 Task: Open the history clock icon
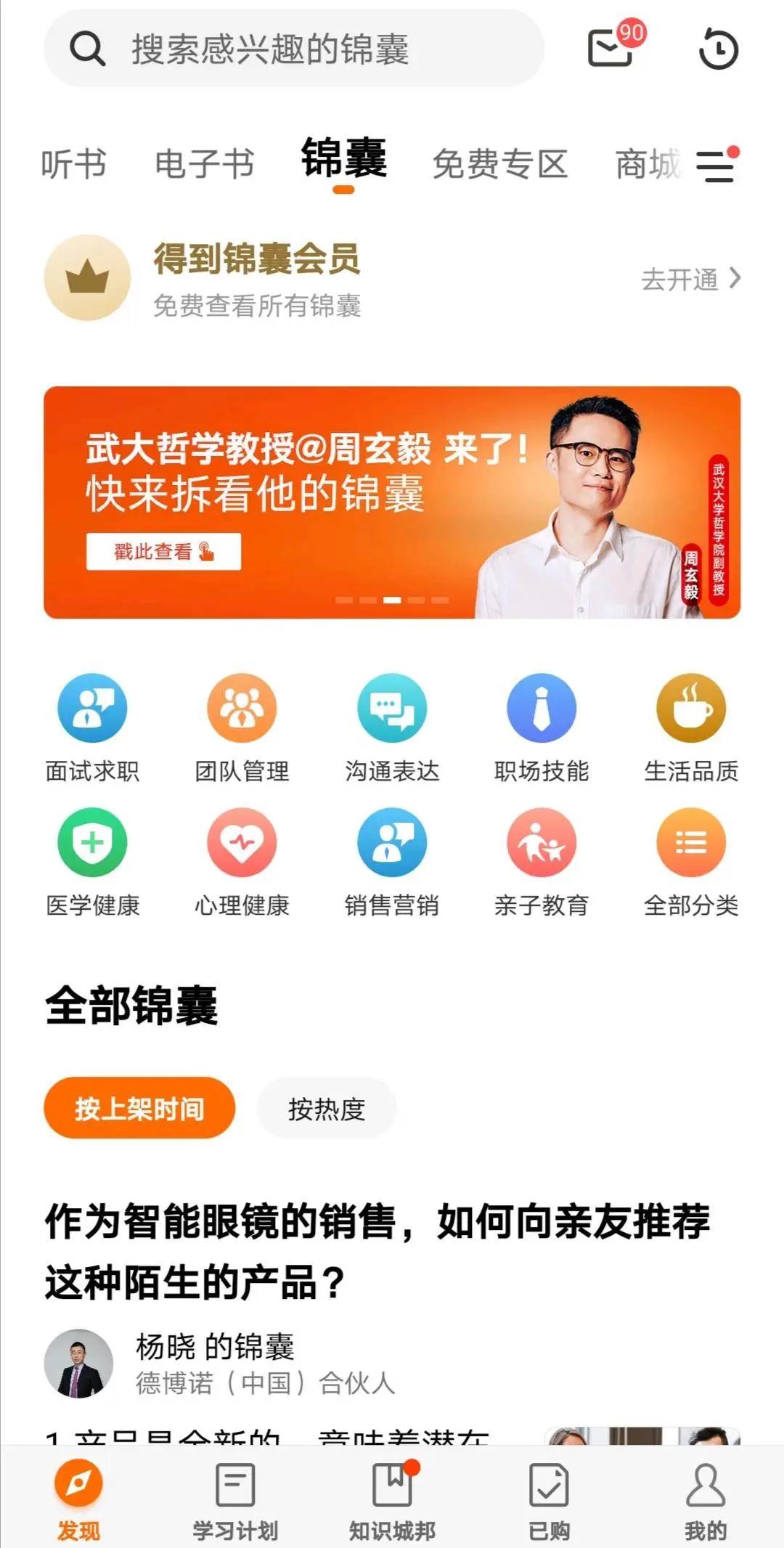point(718,49)
